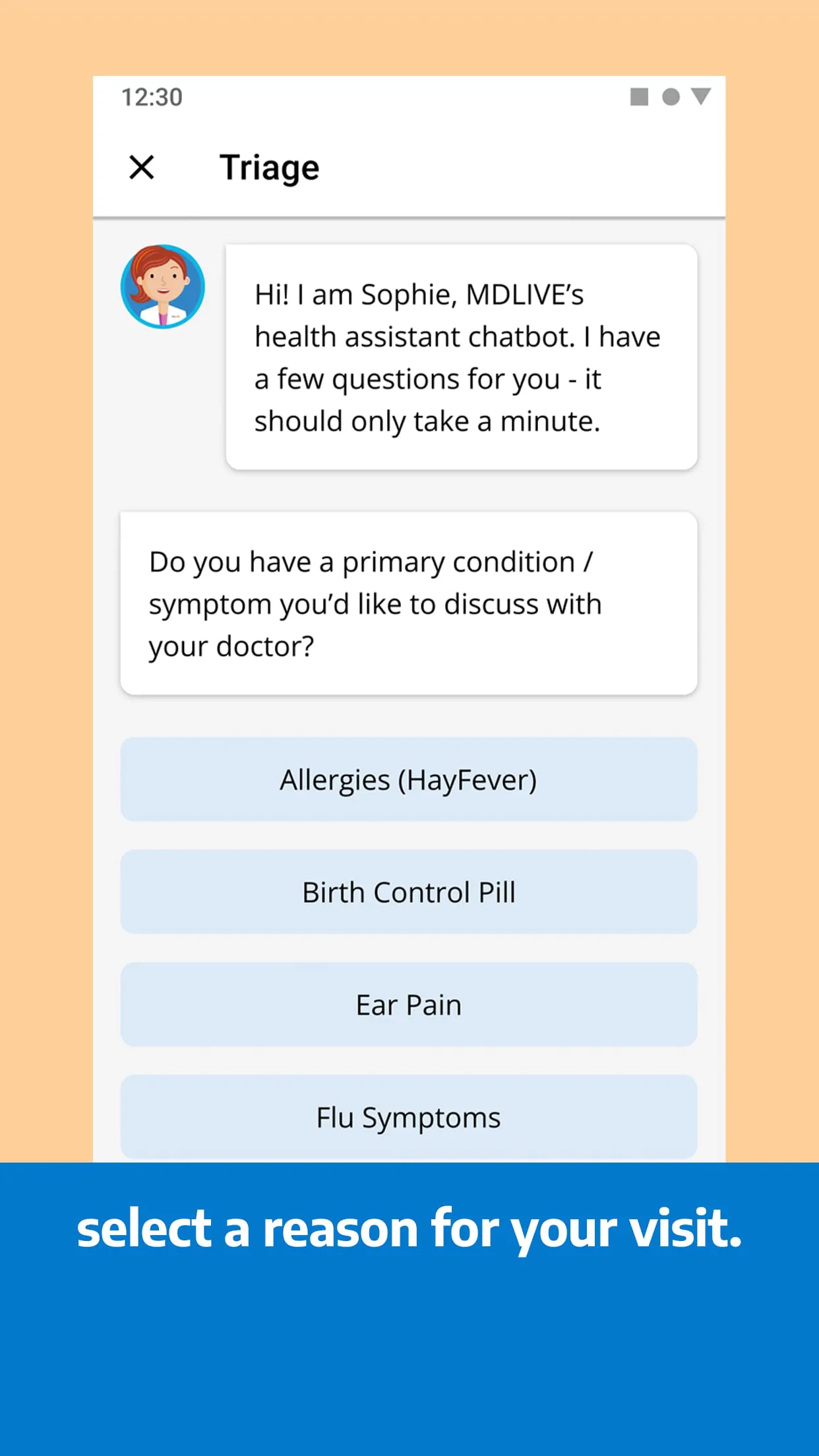The width and height of the screenshot is (819, 1456).
Task: Click Sophie the chatbot avatar
Action: pyautogui.click(x=162, y=286)
